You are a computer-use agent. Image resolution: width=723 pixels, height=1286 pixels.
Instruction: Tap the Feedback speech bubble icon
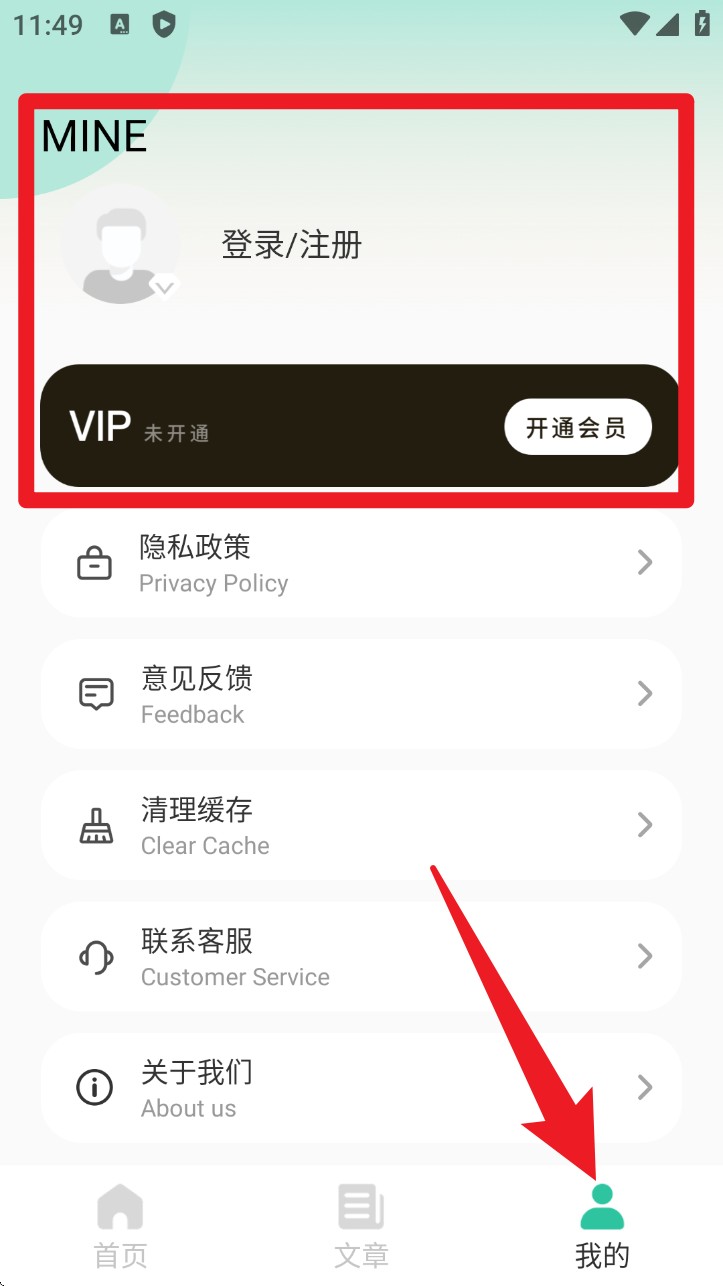pyautogui.click(x=94, y=694)
